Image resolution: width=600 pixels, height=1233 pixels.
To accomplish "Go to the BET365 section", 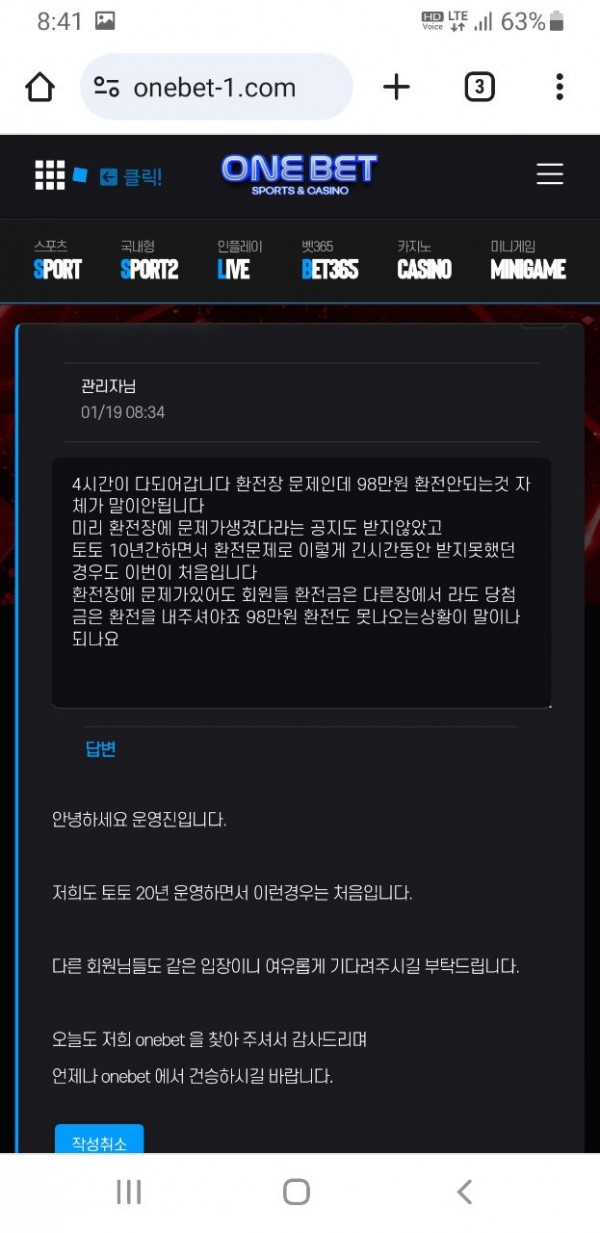I will [x=329, y=261].
